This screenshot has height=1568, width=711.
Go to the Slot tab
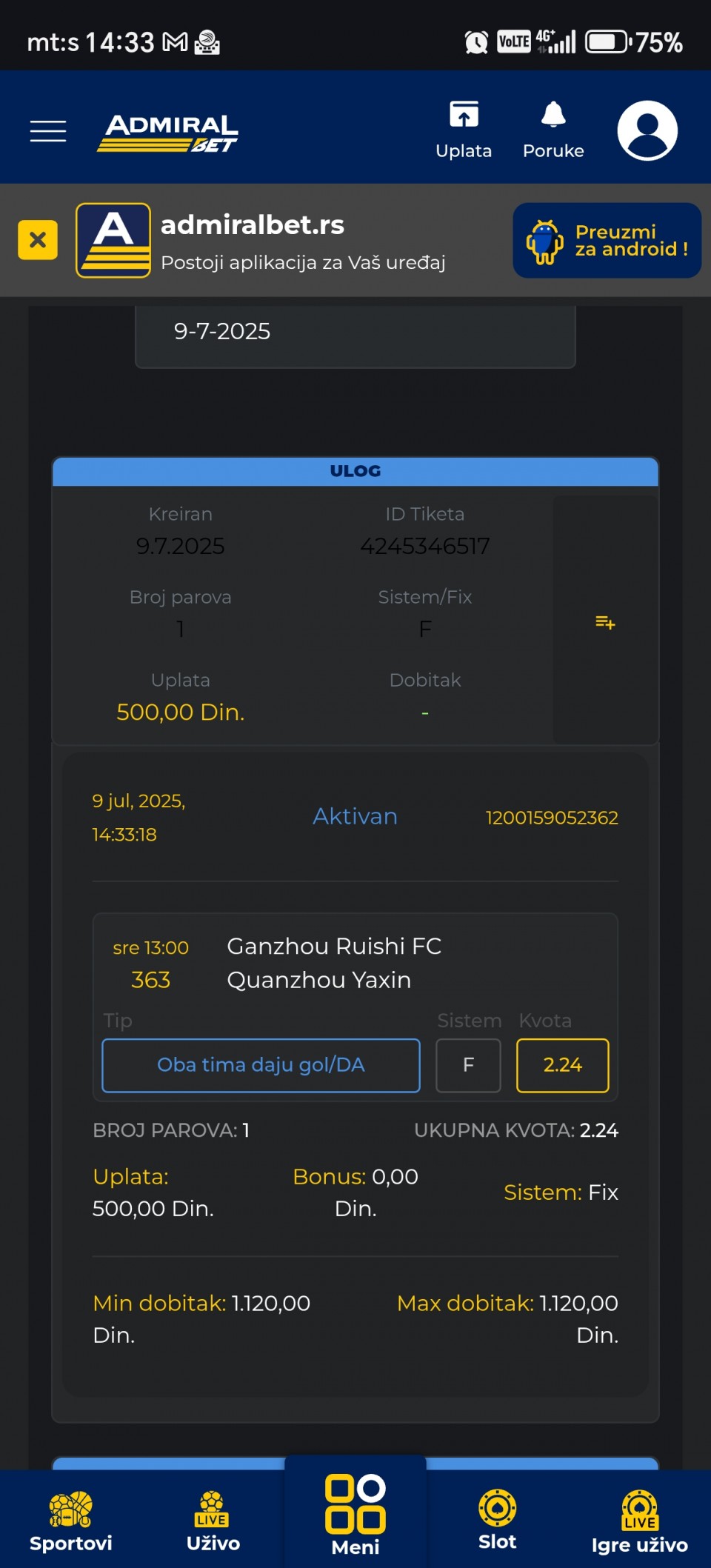tap(497, 1520)
